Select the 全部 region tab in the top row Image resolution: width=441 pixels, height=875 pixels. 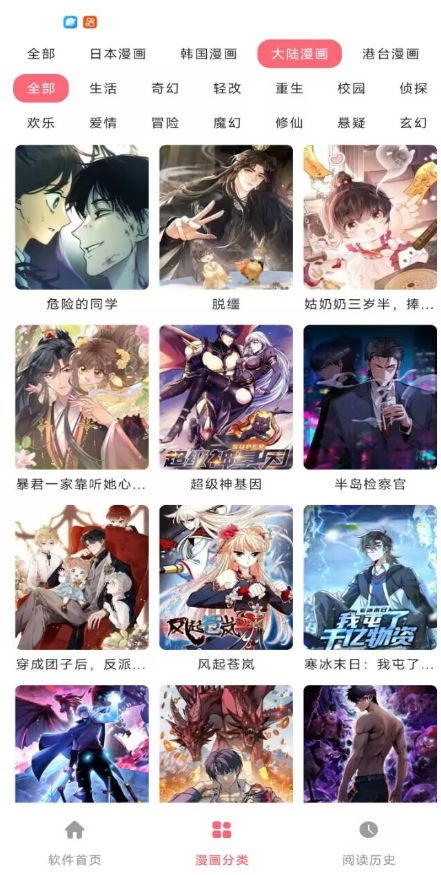click(x=41, y=54)
